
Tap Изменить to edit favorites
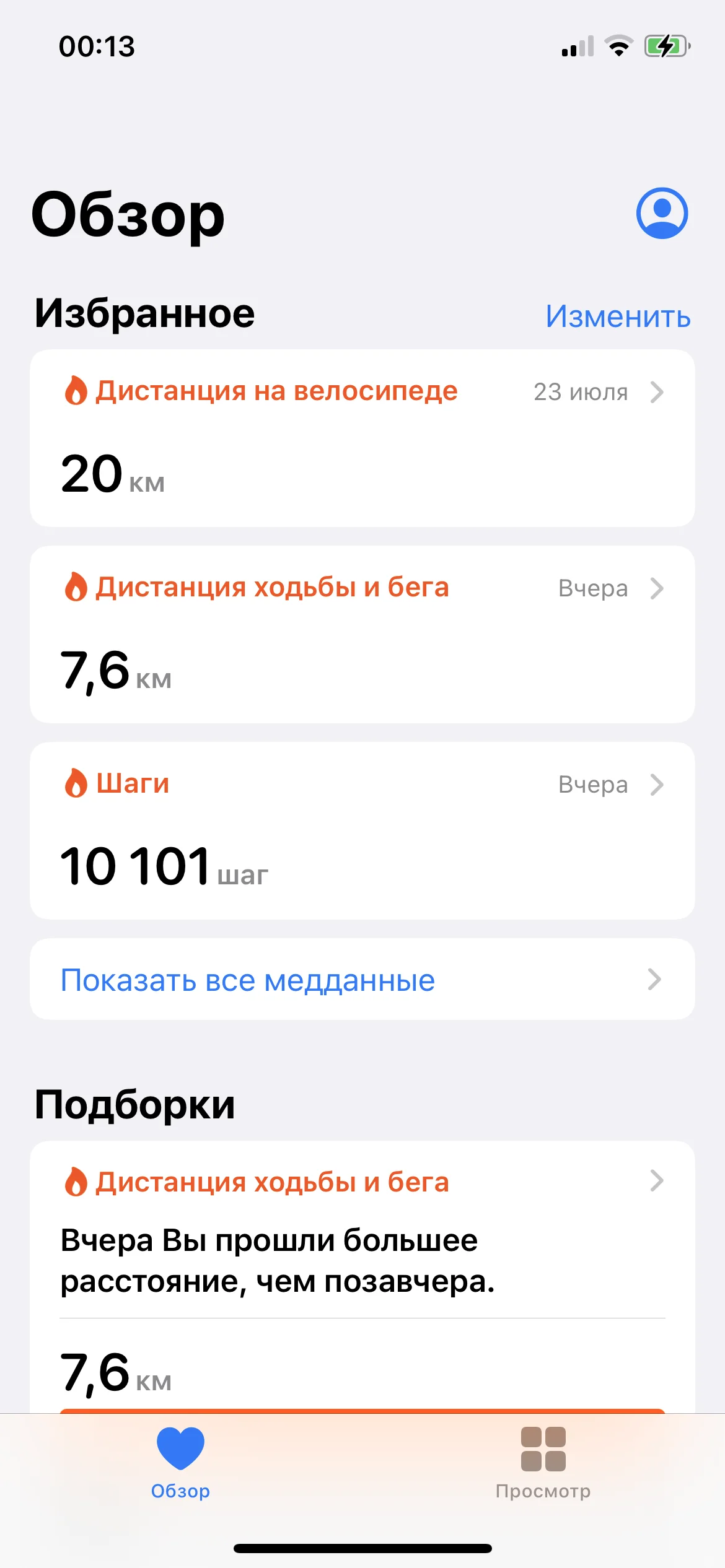click(x=618, y=316)
